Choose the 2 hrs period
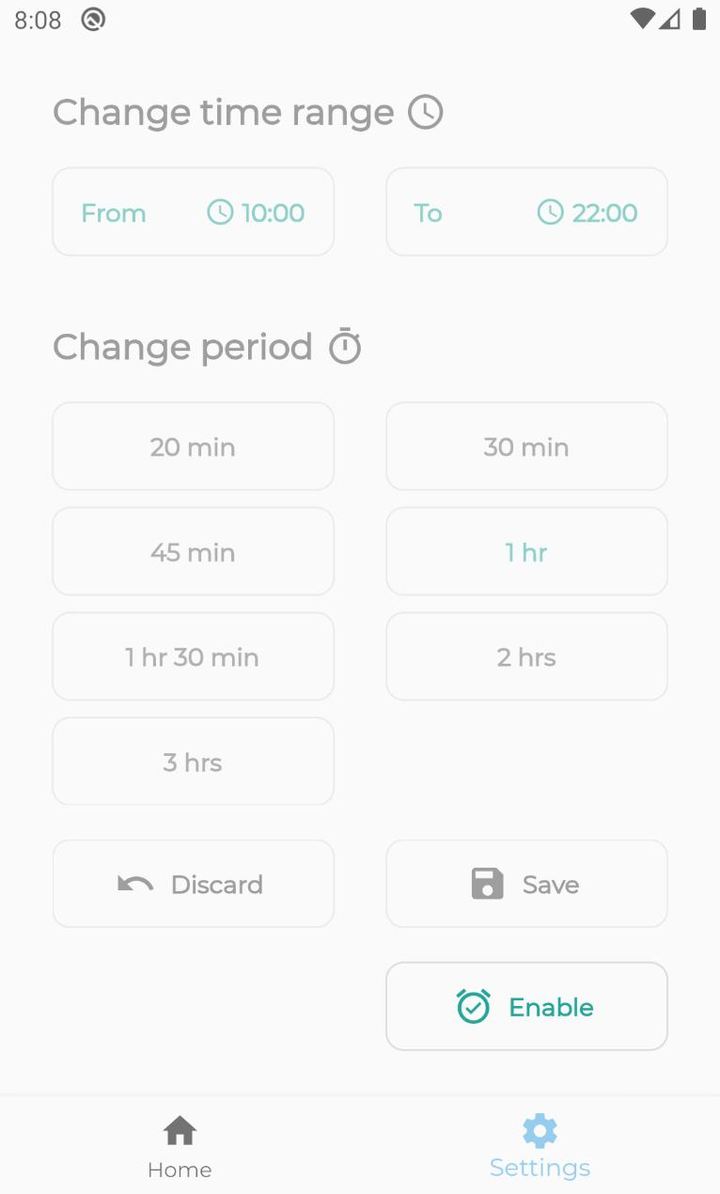720x1194 pixels. click(526, 656)
